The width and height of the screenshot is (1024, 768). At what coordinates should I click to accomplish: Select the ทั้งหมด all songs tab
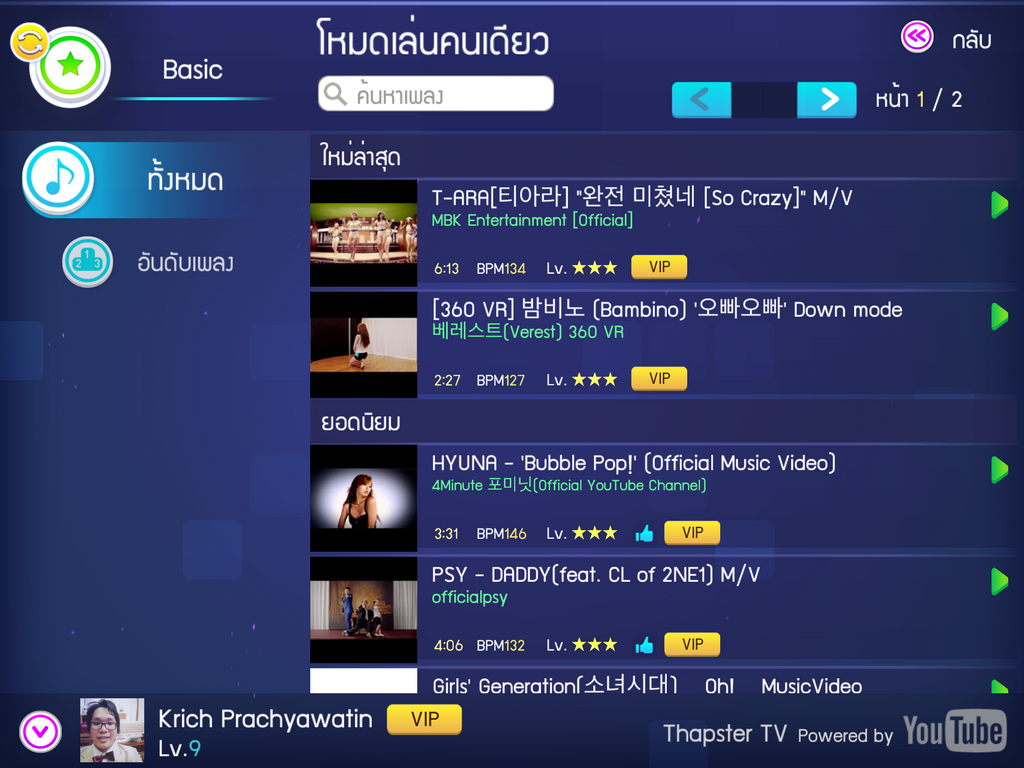click(x=140, y=180)
